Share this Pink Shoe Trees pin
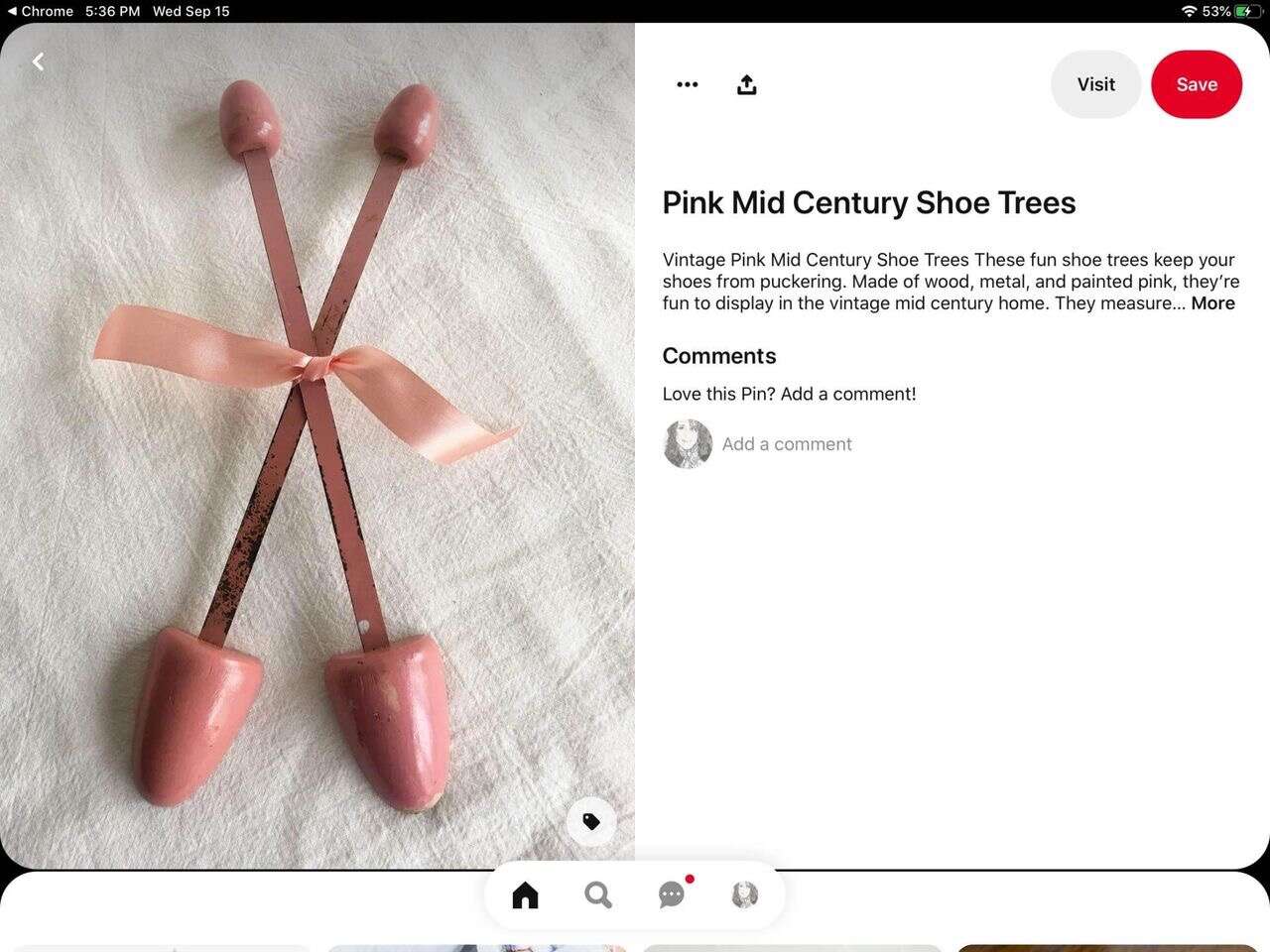Screen dimensions: 1270x952 (x=747, y=85)
